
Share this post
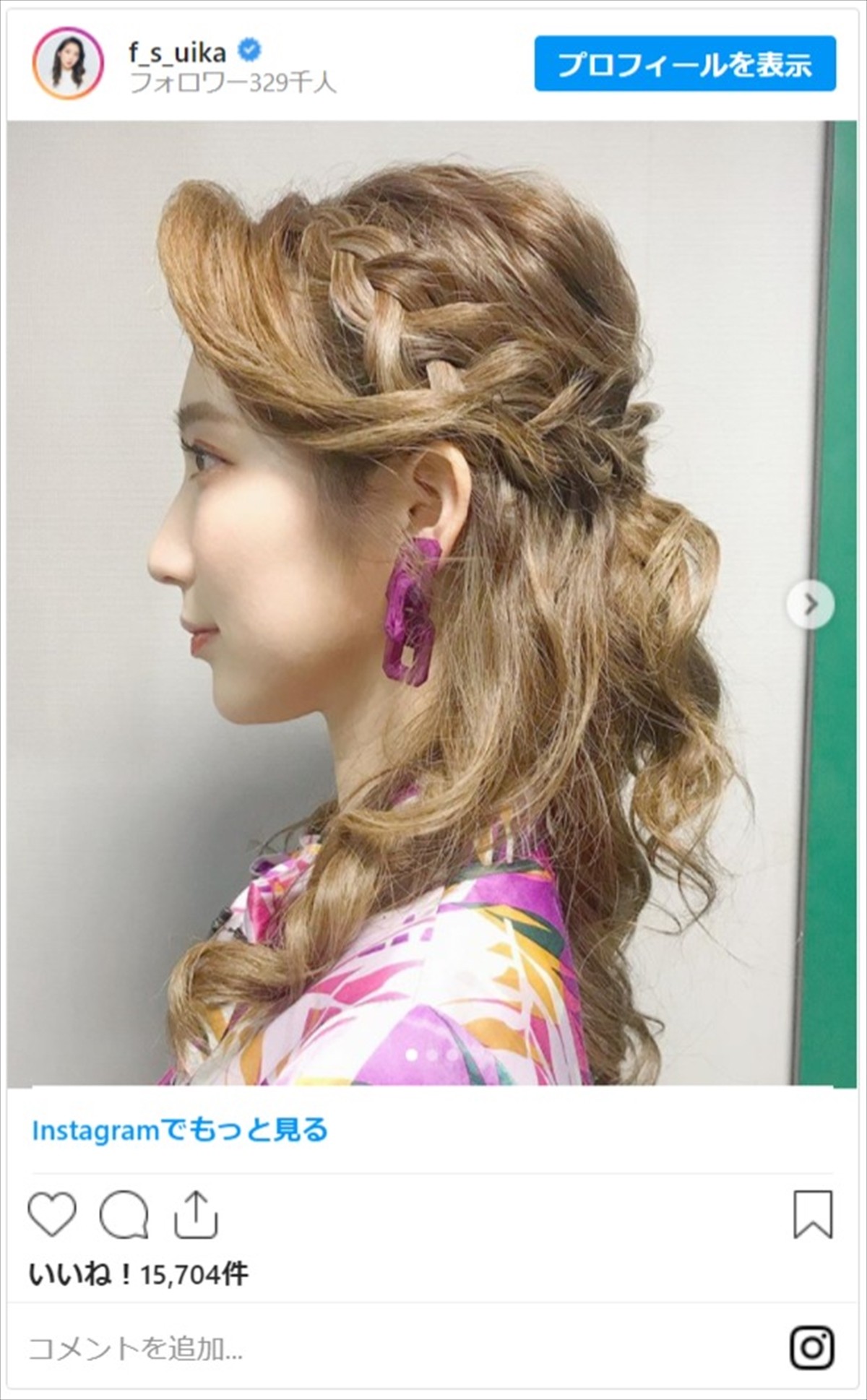(x=195, y=1214)
